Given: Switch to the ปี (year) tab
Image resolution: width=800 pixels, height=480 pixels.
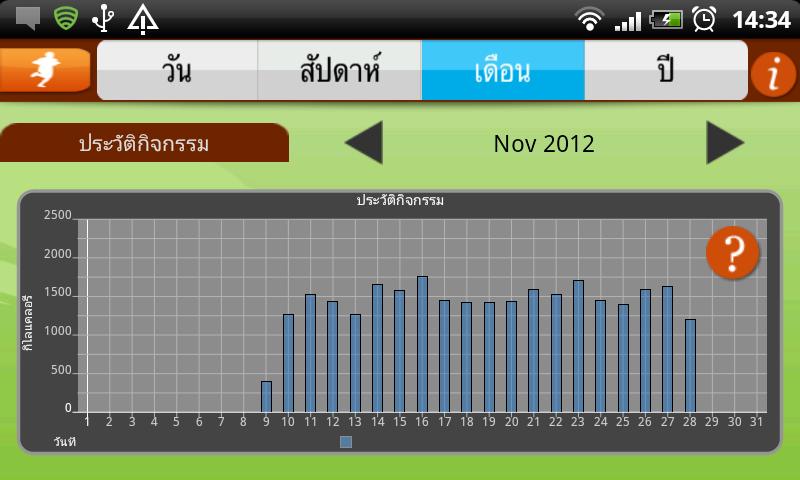Looking at the screenshot, I should (666, 71).
